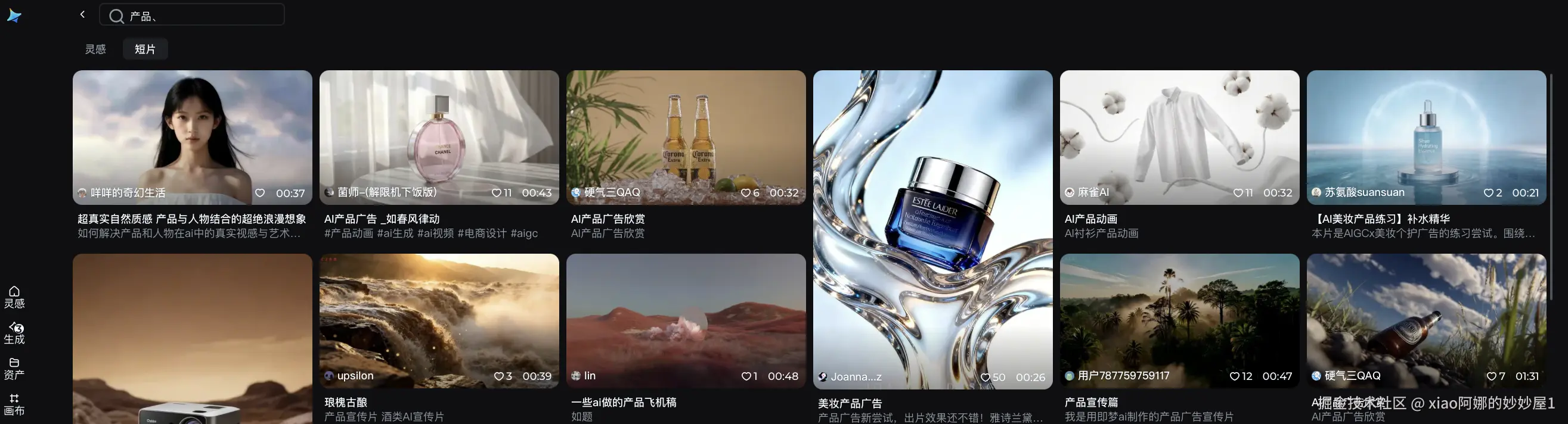The image size is (1568, 424).
Task: Open the Corona beer video by 硬气三QAQ
Action: click(x=686, y=137)
